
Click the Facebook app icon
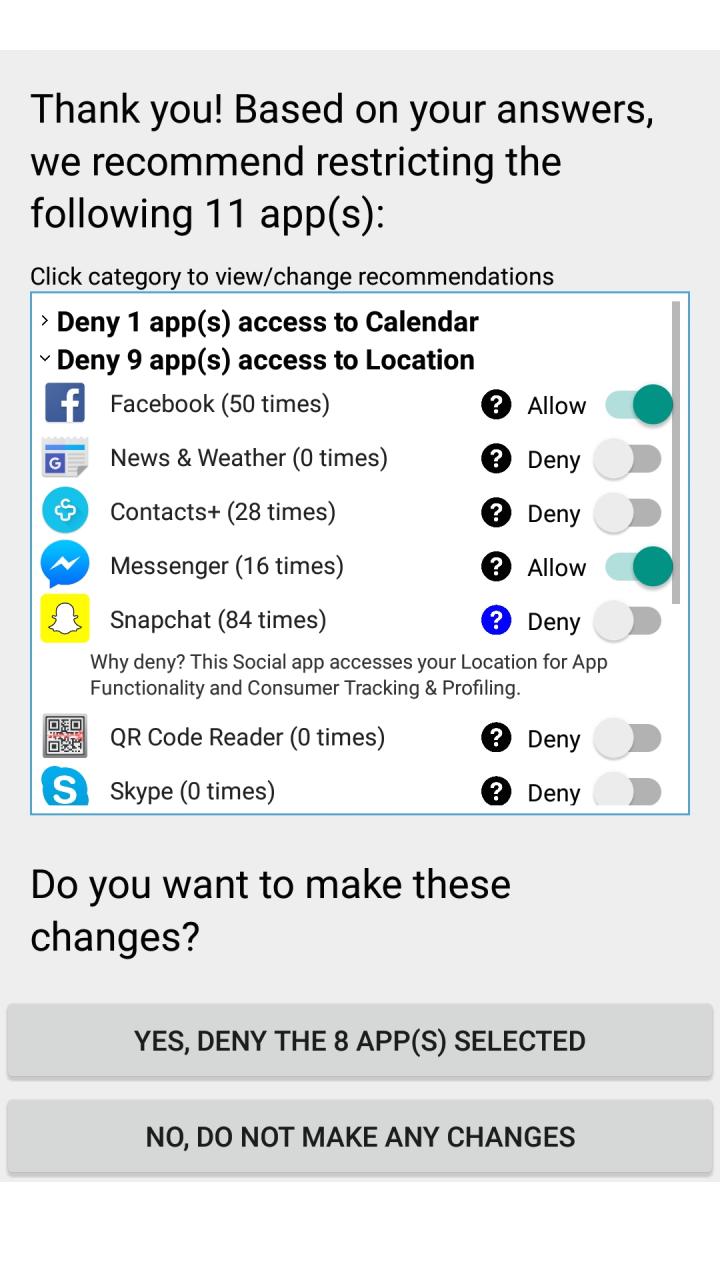tap(65, 404)
